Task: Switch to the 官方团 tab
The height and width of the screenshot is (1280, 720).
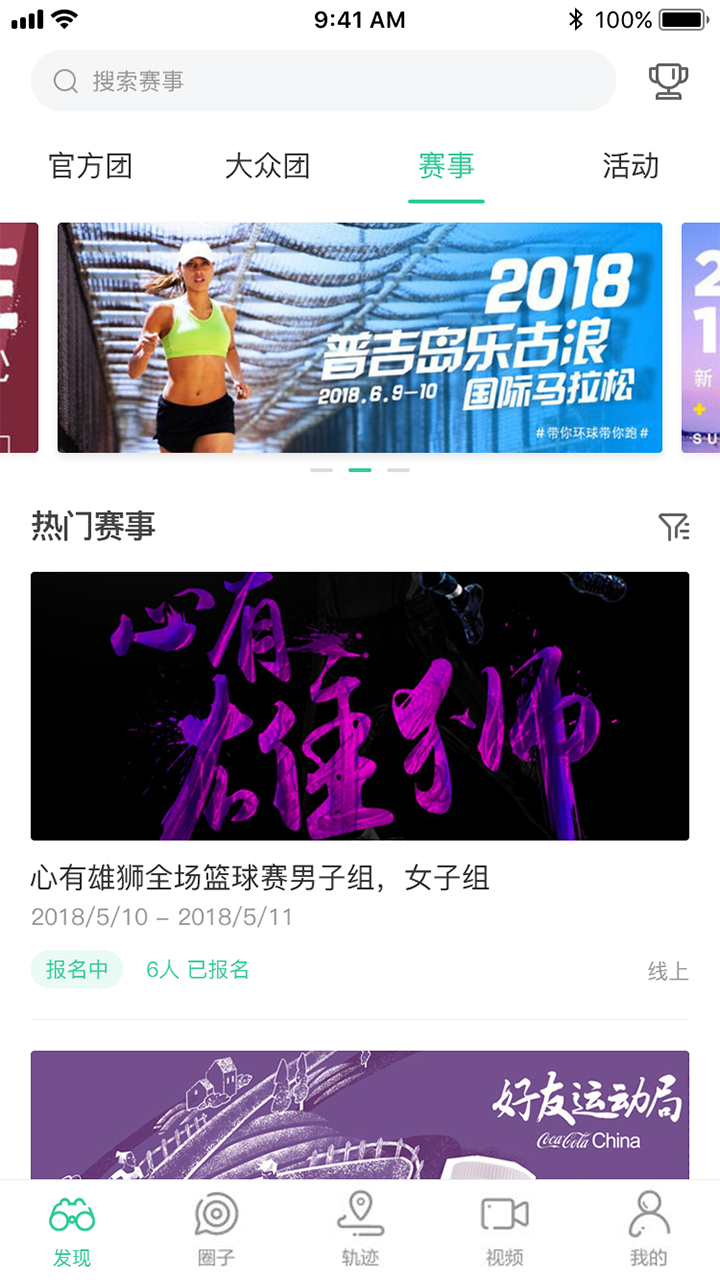Action: [x=91, y=167]
